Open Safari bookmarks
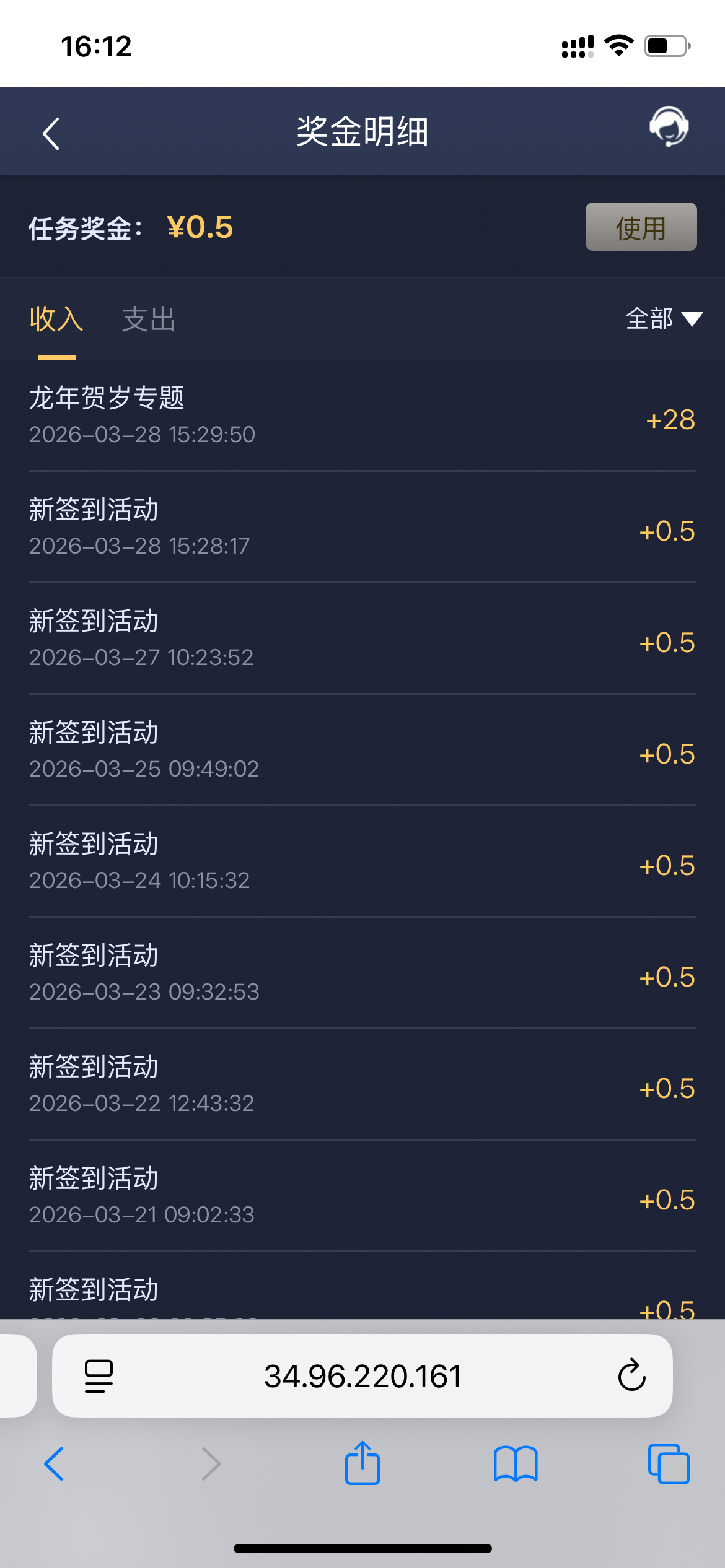The height and width of the screenshot is (1568, 725). tap(516, 1463)
